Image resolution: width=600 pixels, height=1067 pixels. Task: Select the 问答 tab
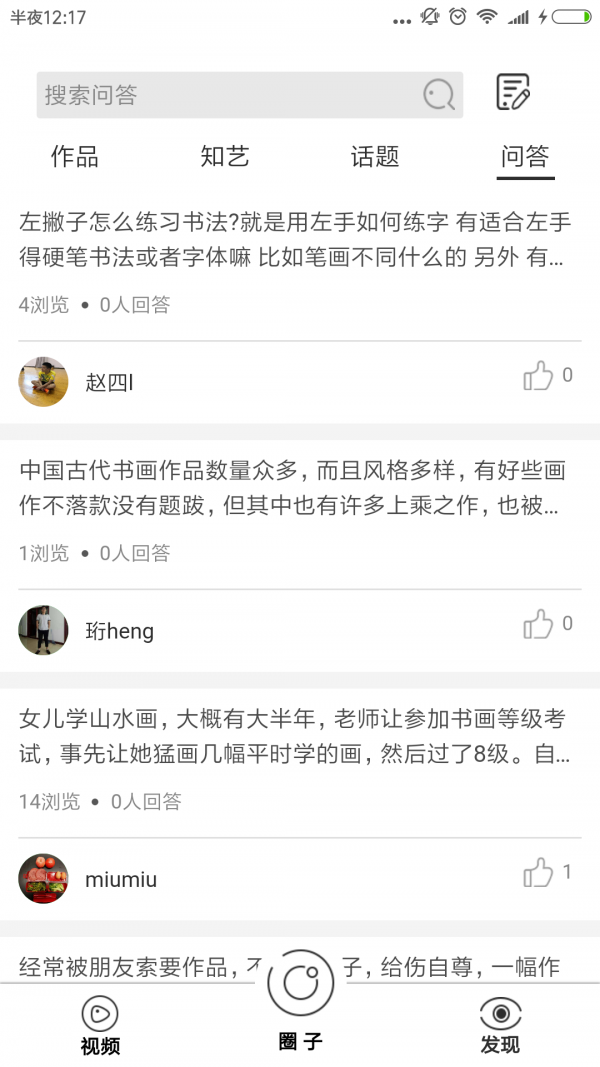[525, 156]
